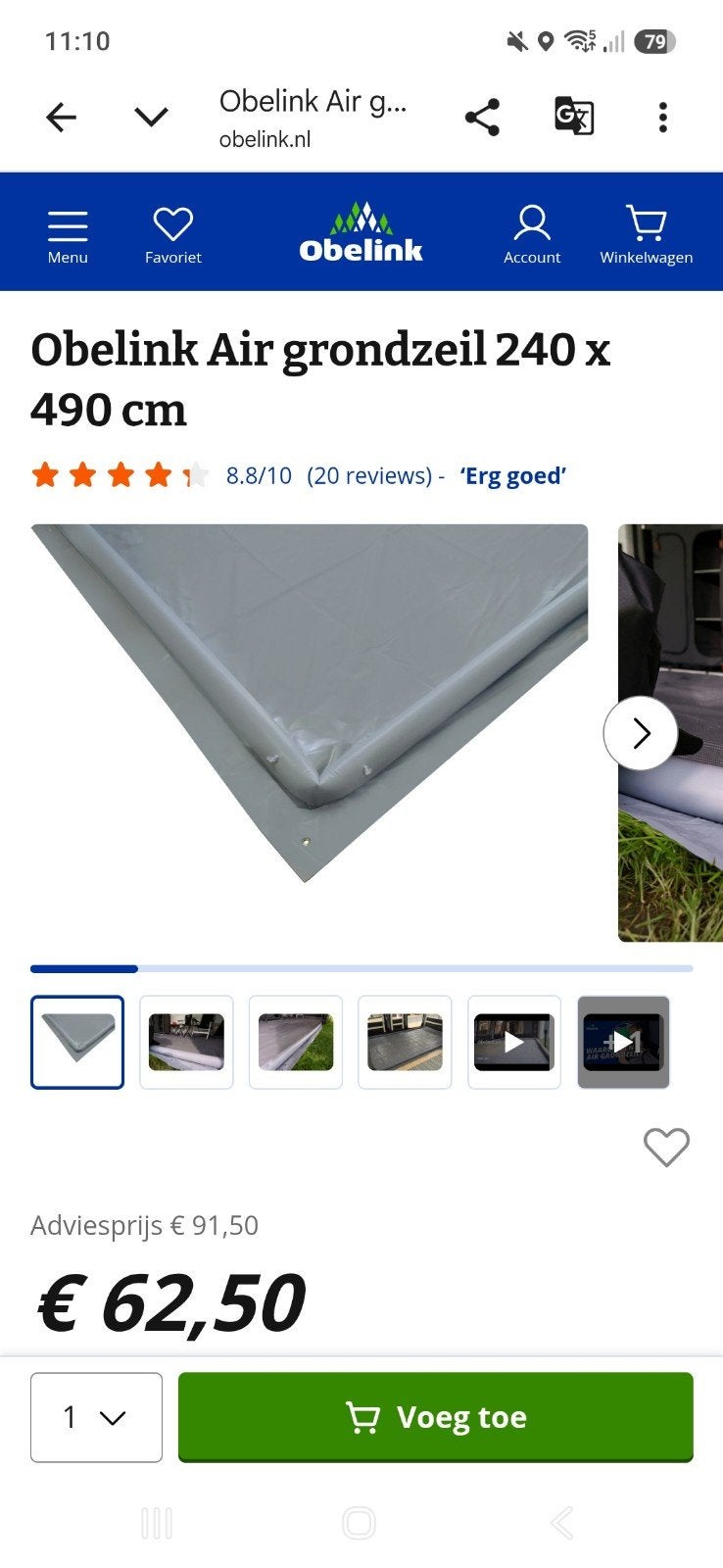Translate the page with Google Translate

(574, 117)
